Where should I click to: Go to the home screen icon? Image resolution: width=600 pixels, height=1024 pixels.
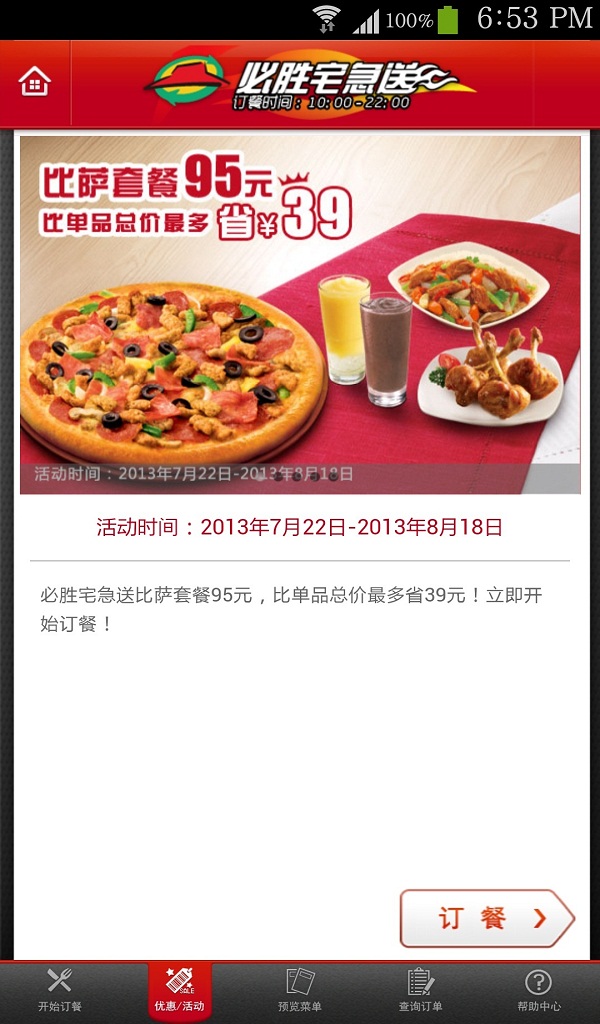point(35,82)
